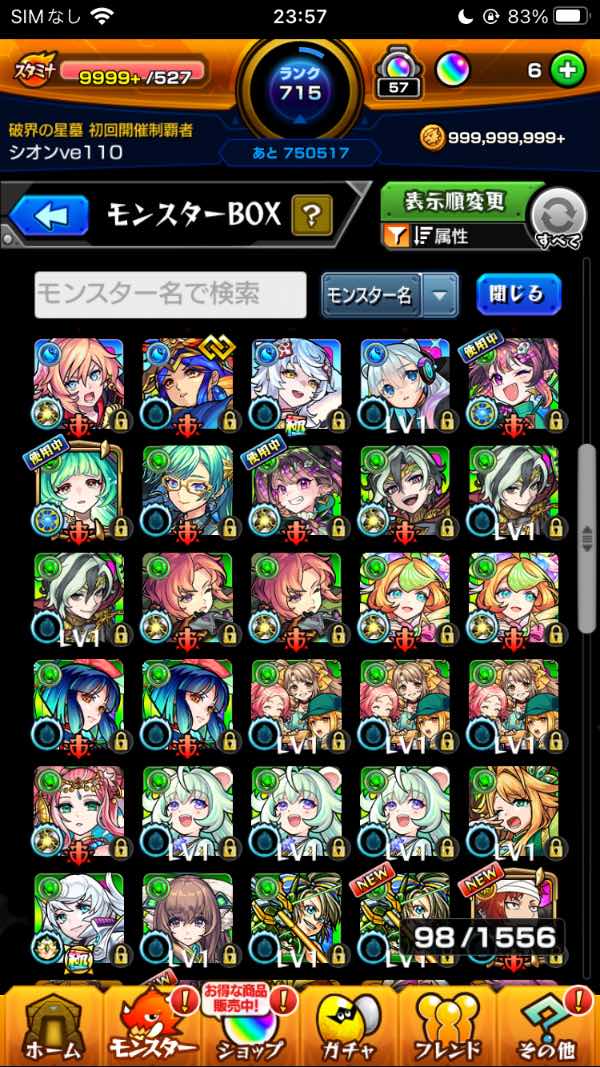Close the search panel with 閉じる
600x1067 pixels.
pos(518,294)
